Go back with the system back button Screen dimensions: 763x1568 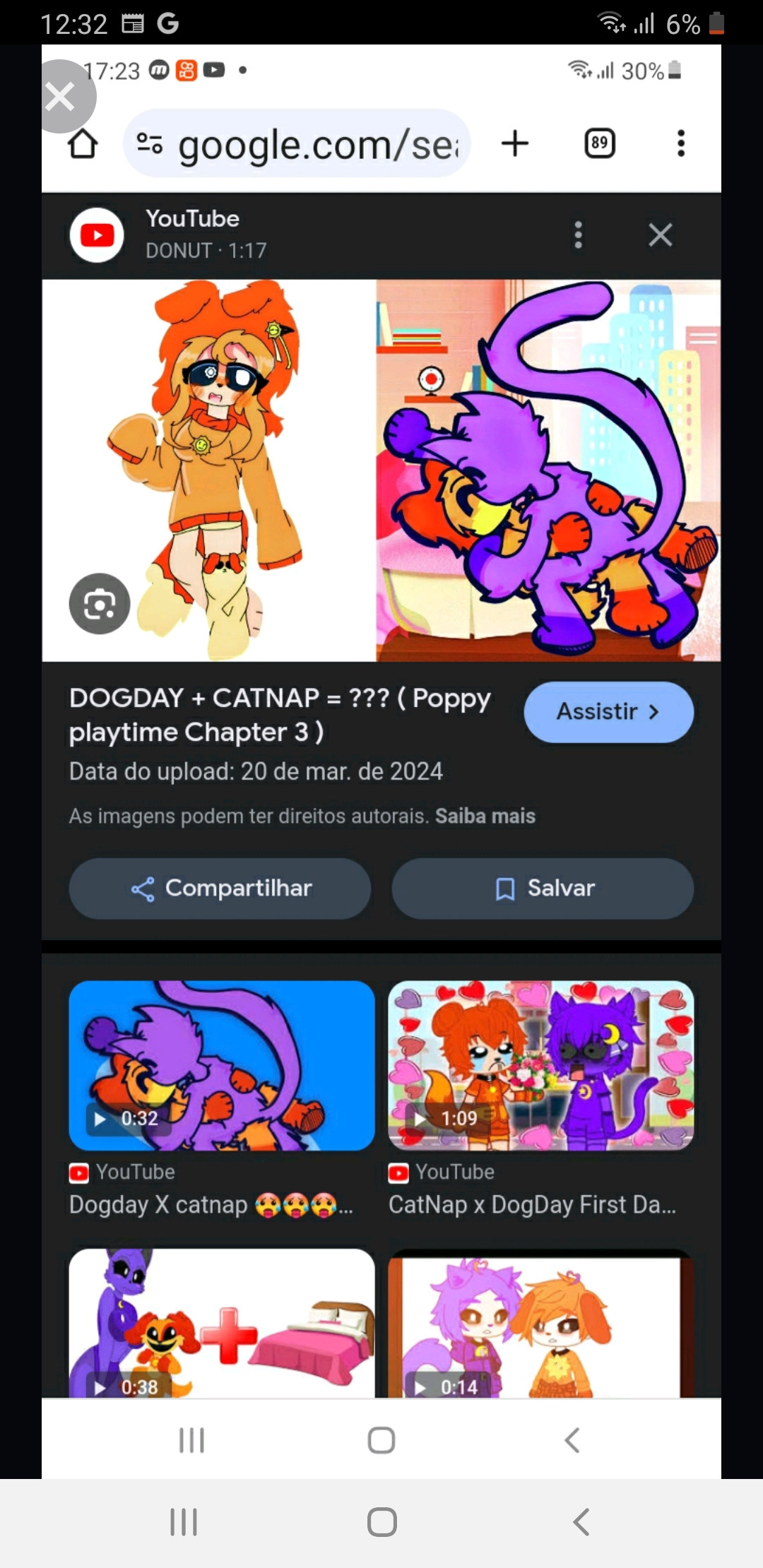click(x=581, y=1521)
